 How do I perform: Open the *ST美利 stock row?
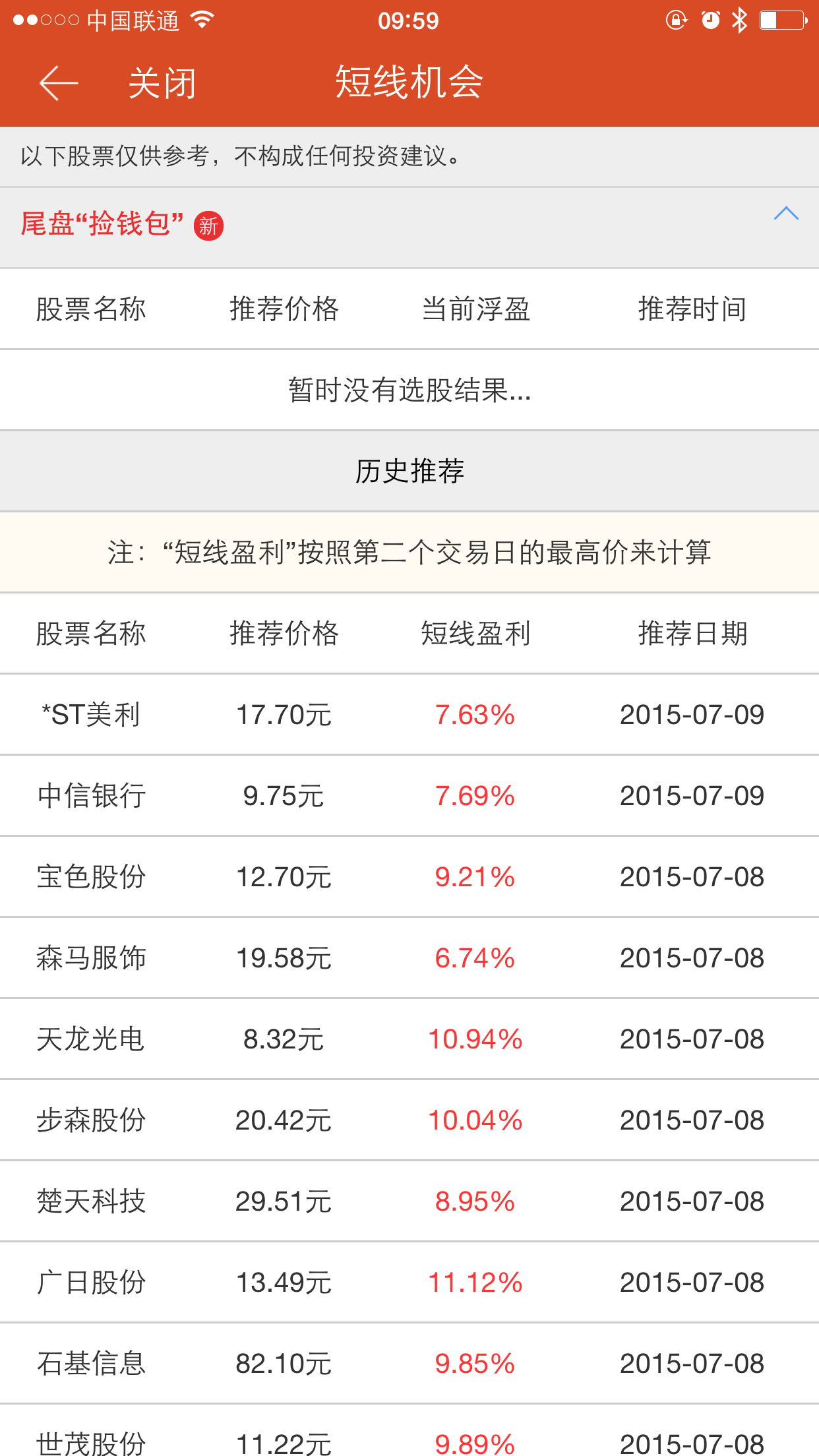pyautogui.click(x=409, y=715)
